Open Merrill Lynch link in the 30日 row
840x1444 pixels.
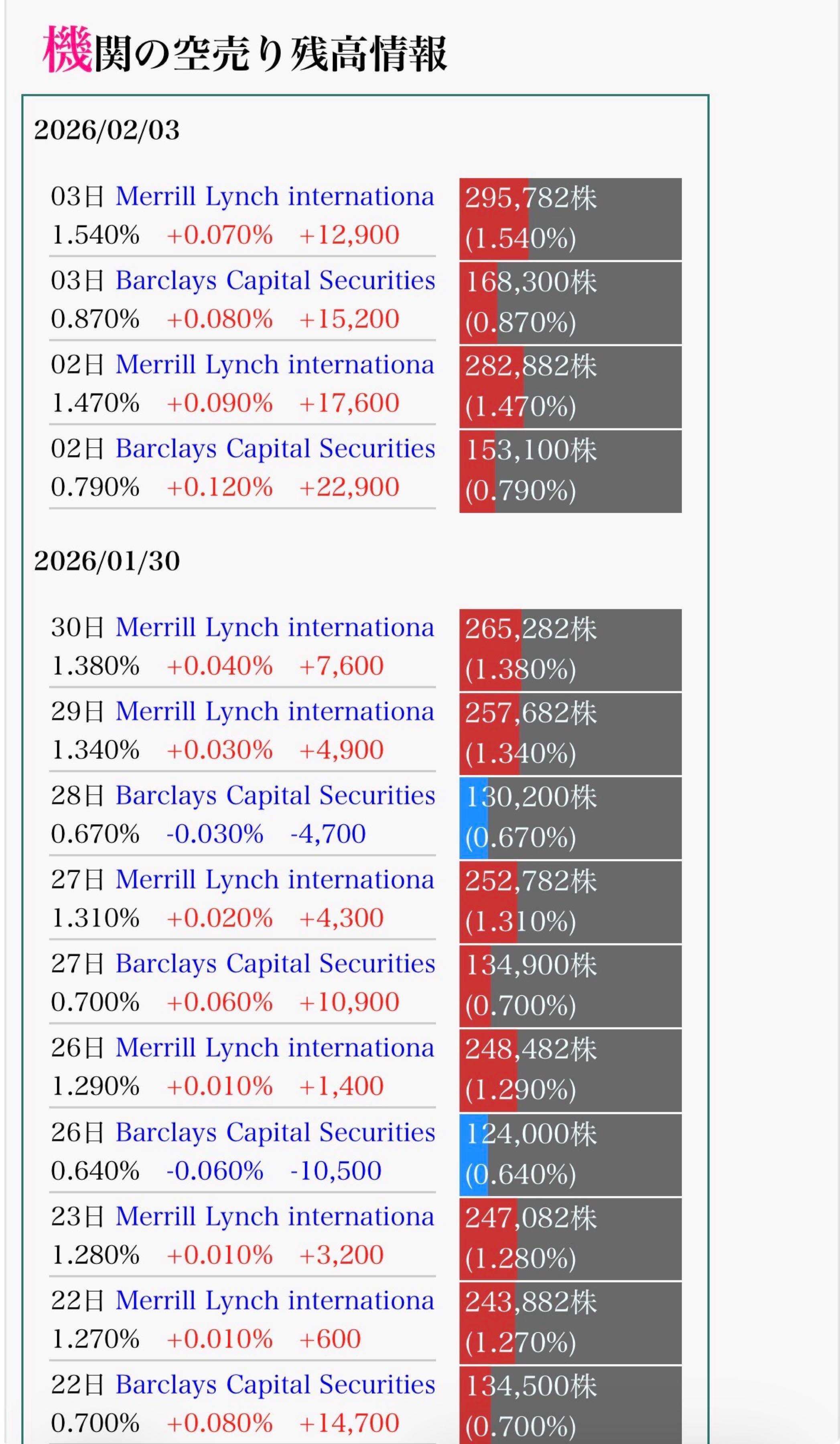274,627
